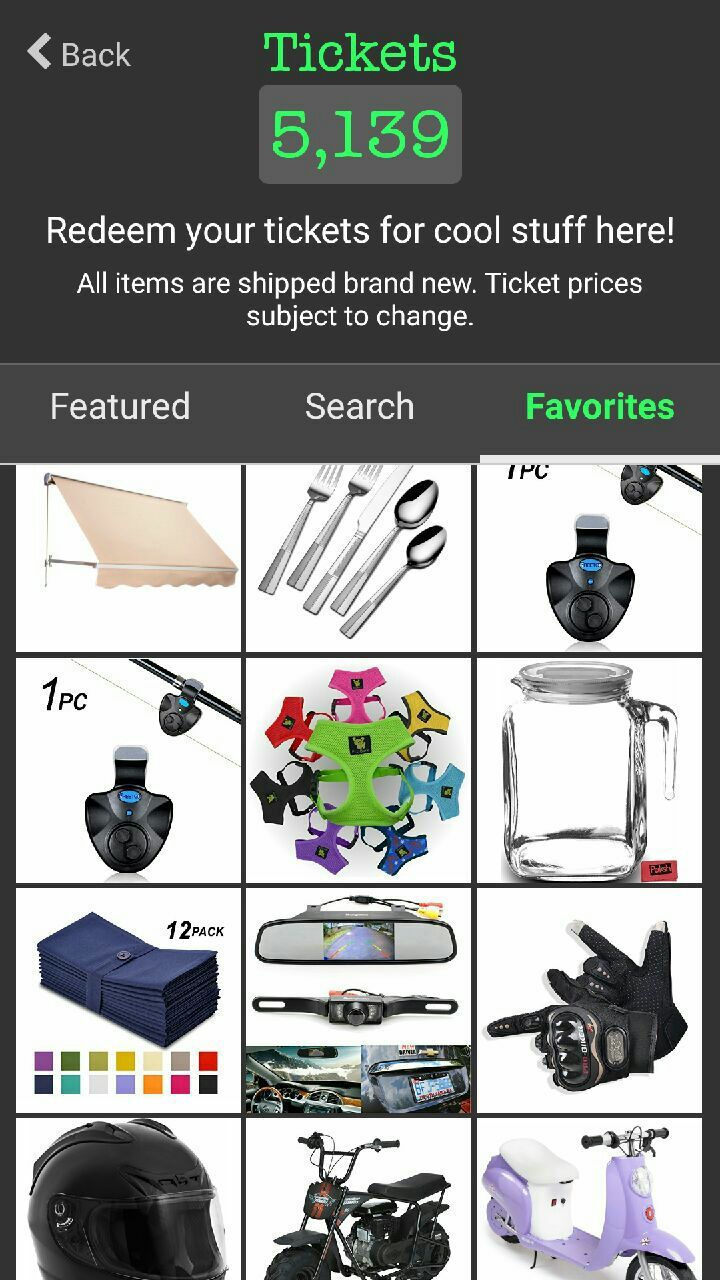
Task: View the black motorcycle gloves item
Action: point(589,1000)
